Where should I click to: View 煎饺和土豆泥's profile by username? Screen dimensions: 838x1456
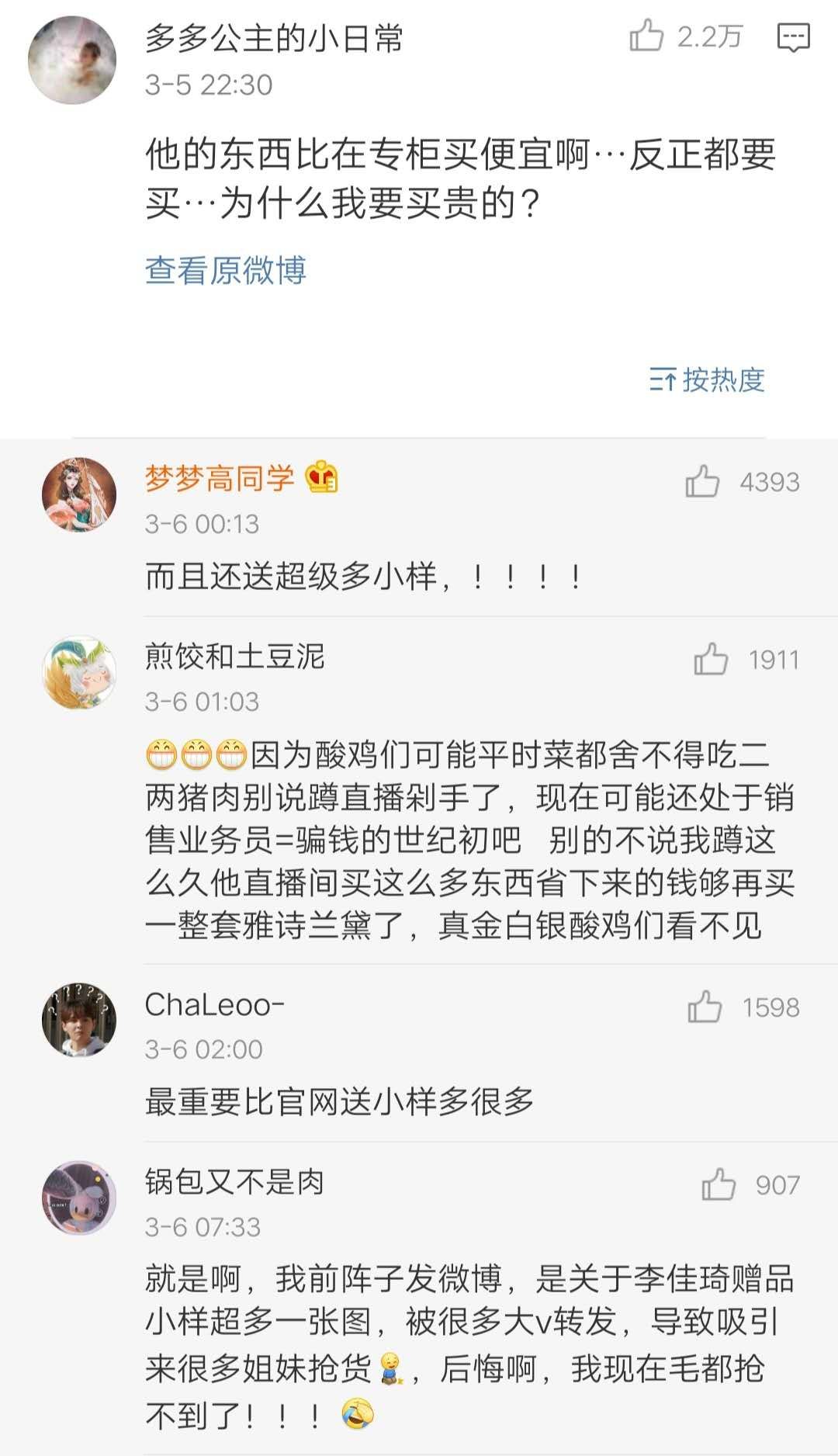234,657
